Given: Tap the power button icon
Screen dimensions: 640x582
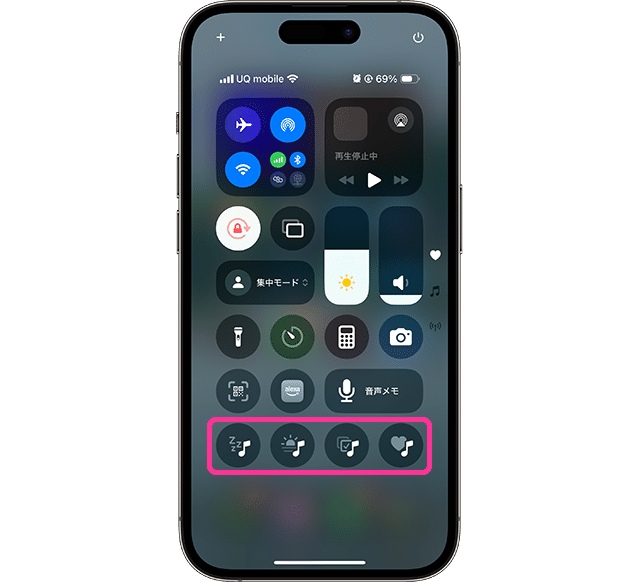Looking at the screenshot, I should [x=418, y=38].
